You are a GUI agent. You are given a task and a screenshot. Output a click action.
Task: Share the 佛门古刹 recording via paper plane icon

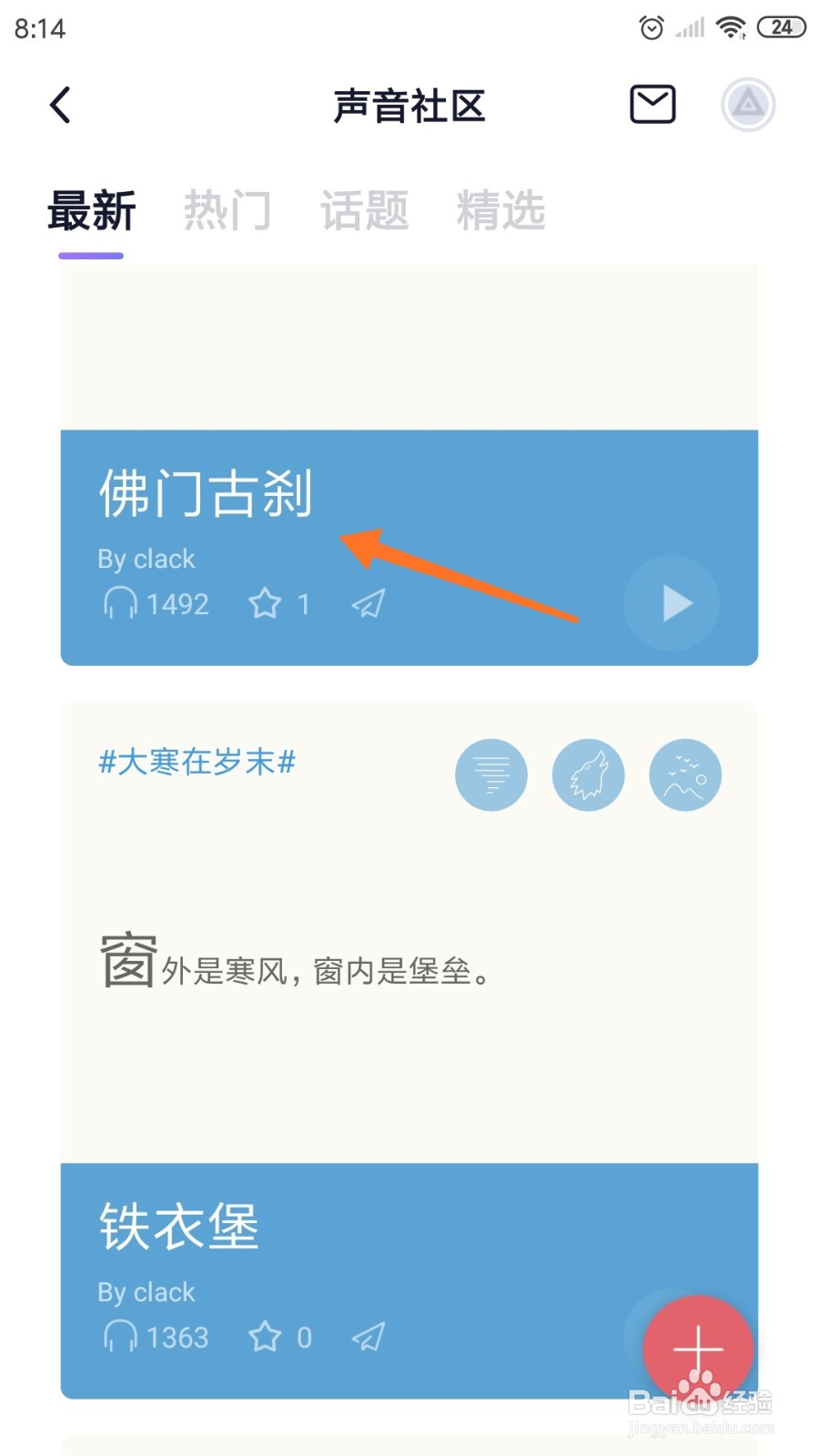[x=368, y=602]
